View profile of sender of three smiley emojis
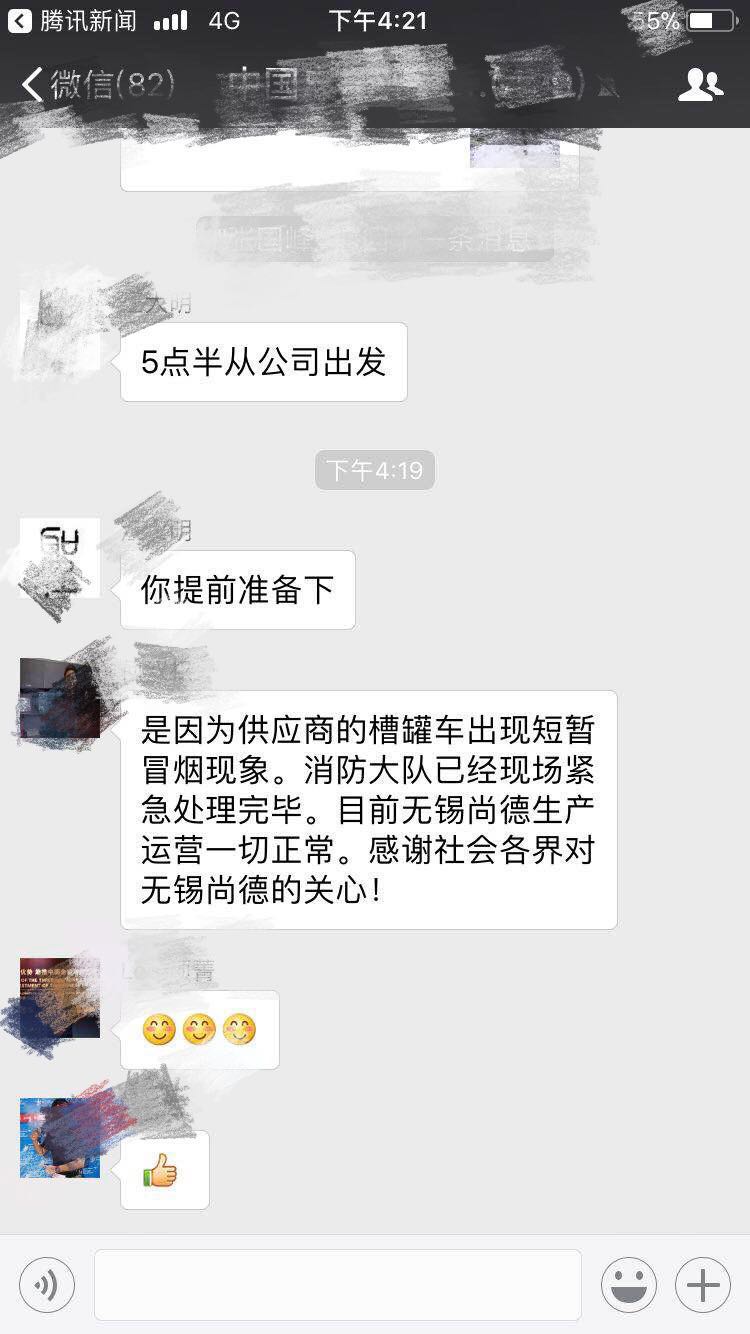Viewport: 750px width, 1334px height. tap(60, 998)
